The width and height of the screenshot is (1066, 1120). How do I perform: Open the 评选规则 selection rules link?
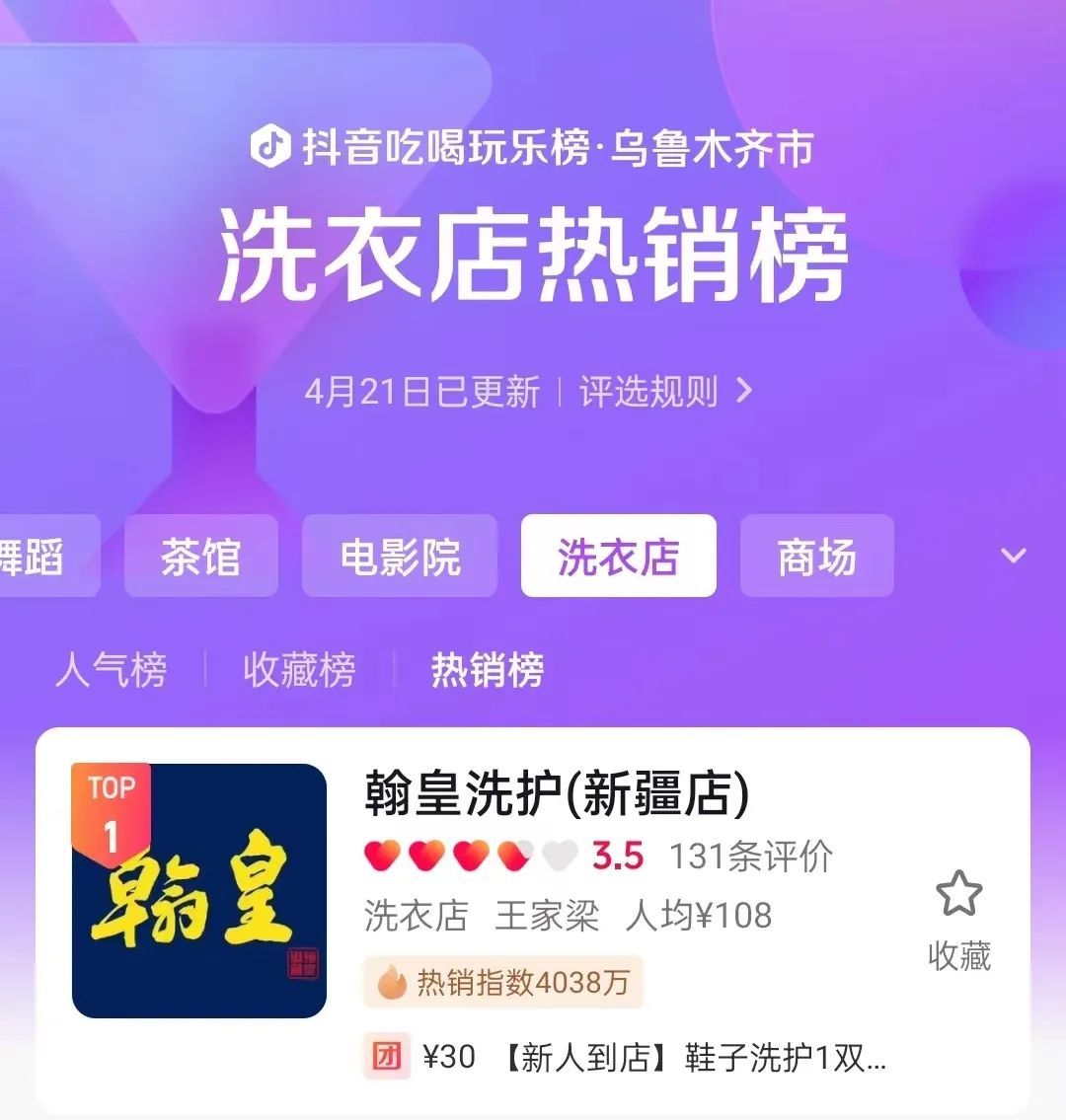(x=665, y=392)
